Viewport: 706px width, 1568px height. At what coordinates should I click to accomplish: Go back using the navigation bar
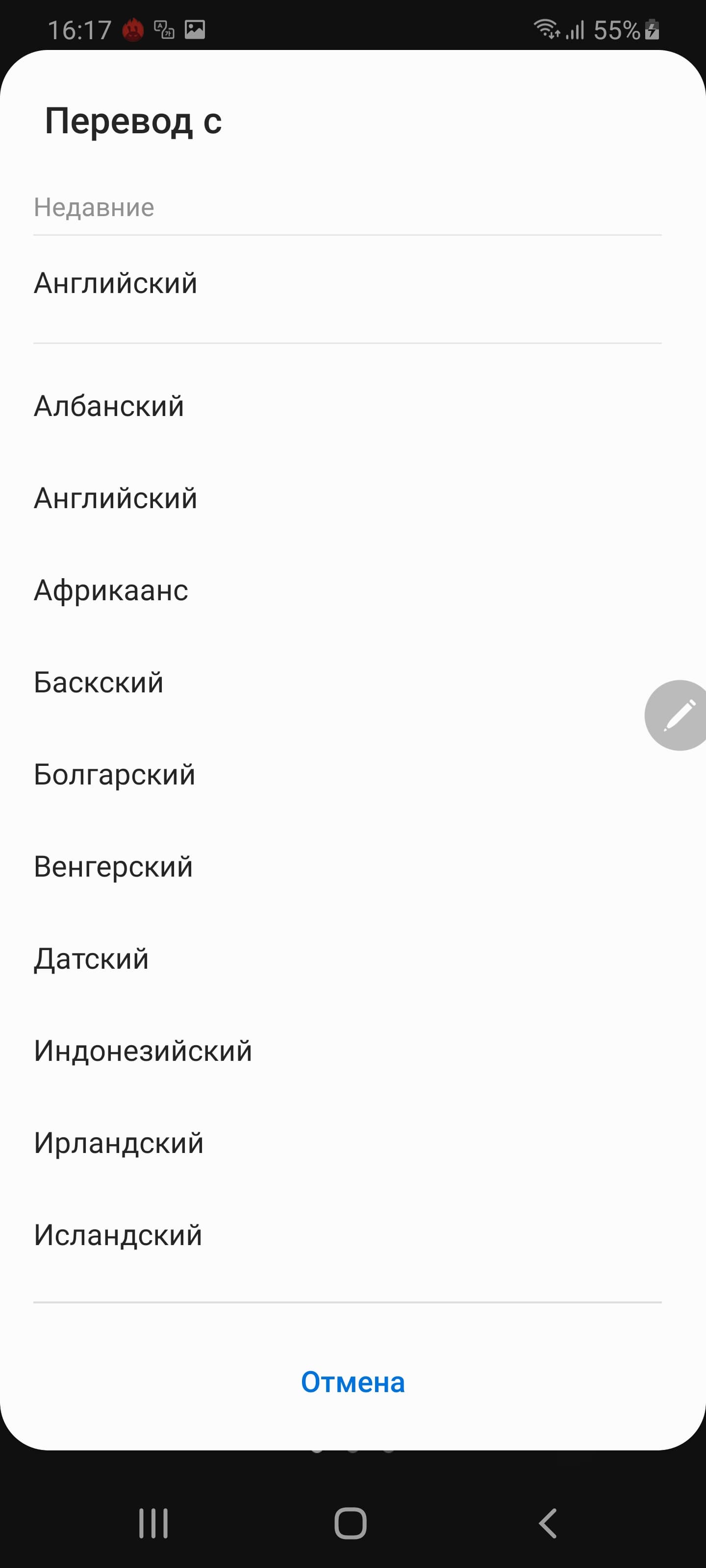tap(548, 1523)
